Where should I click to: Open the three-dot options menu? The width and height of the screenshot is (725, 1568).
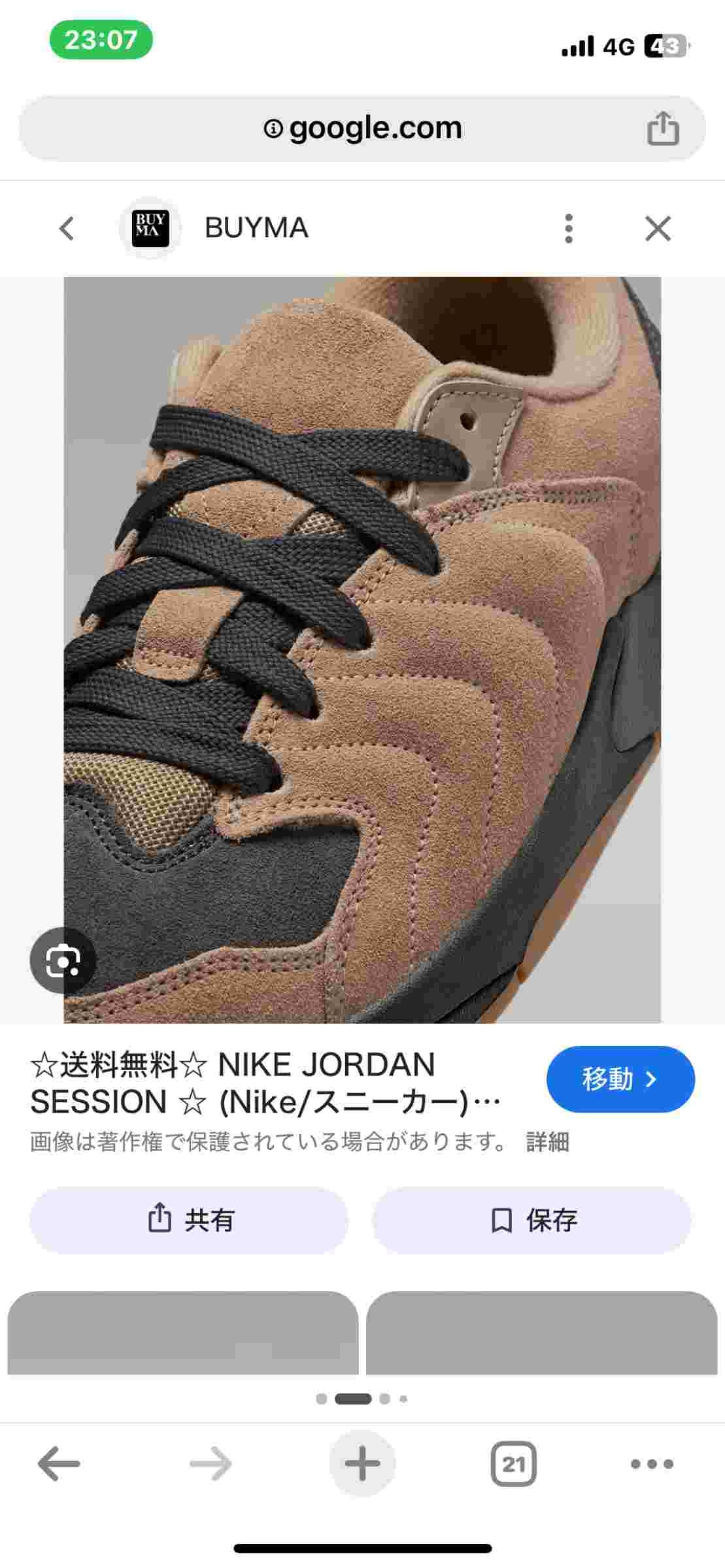coord(568,229)
